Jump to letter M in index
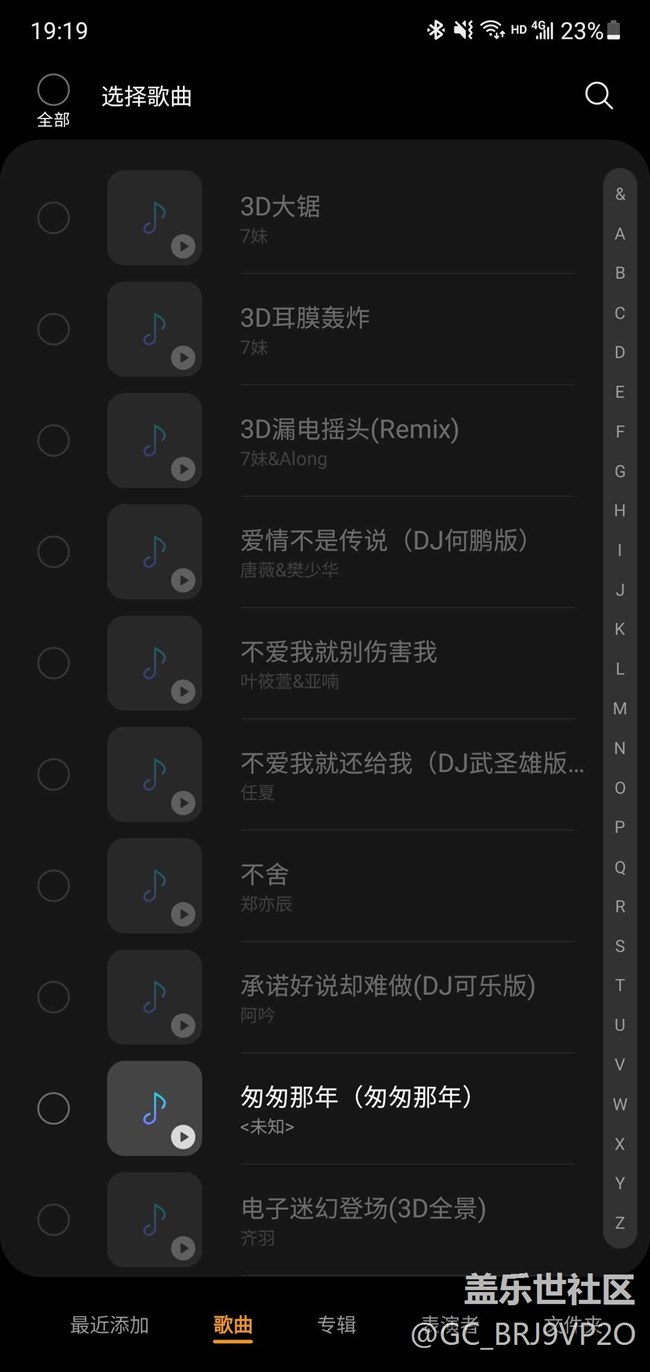Viewport: 650px width, 1372px height. pos(620,708)
